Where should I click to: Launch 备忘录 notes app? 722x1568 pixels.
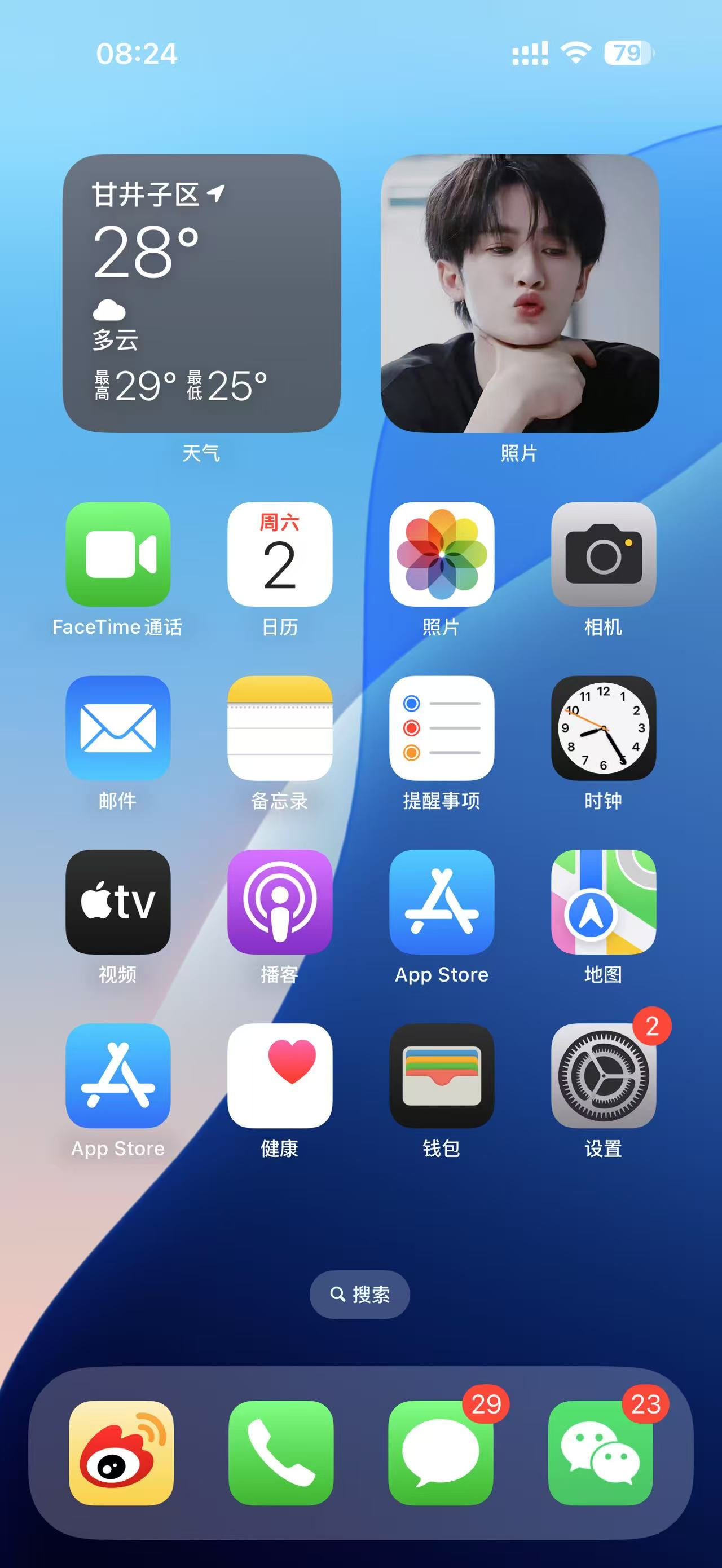[x=279, y=728]
